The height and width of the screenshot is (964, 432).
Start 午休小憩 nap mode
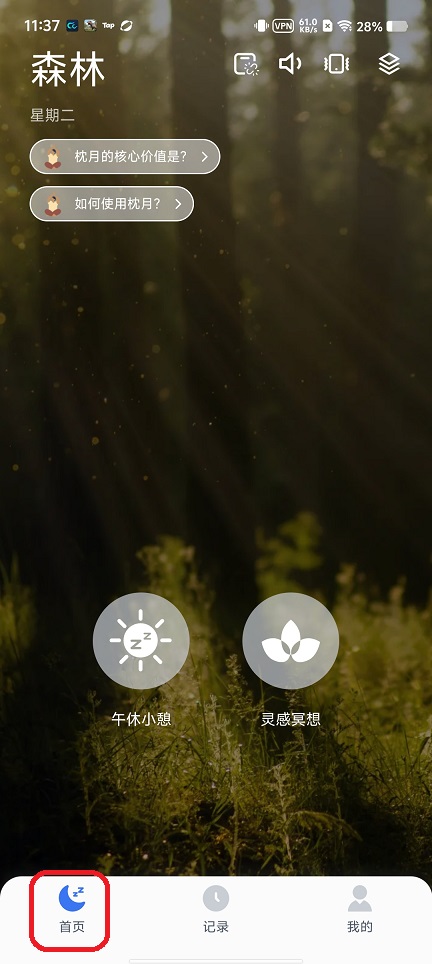tap(141, 641)
